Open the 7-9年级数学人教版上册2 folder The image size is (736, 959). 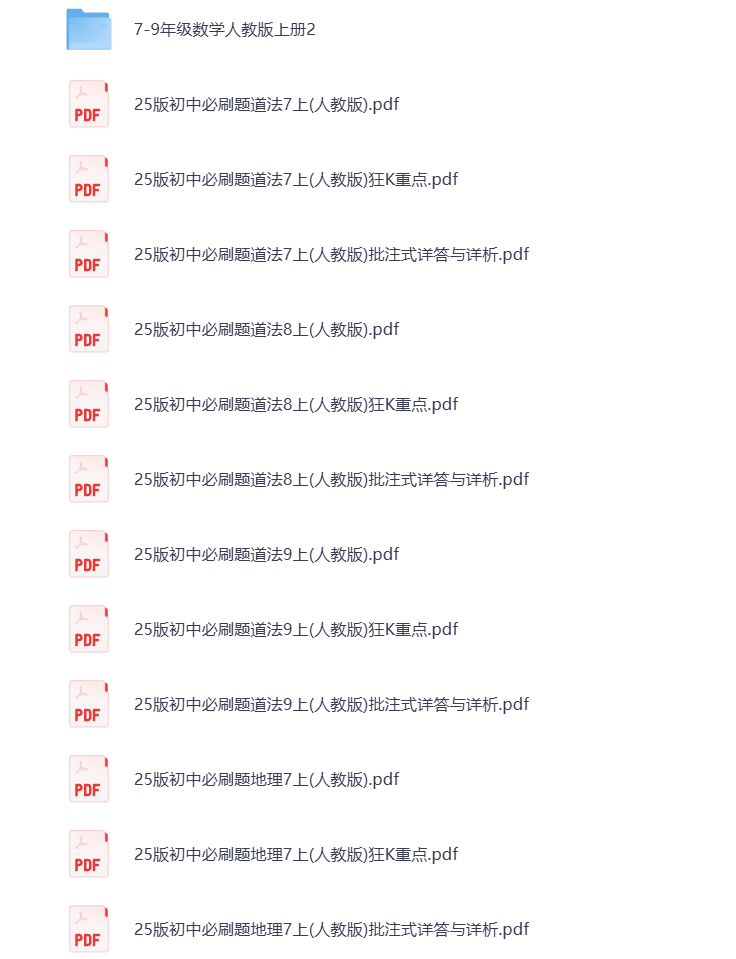[x=224, y=30]
